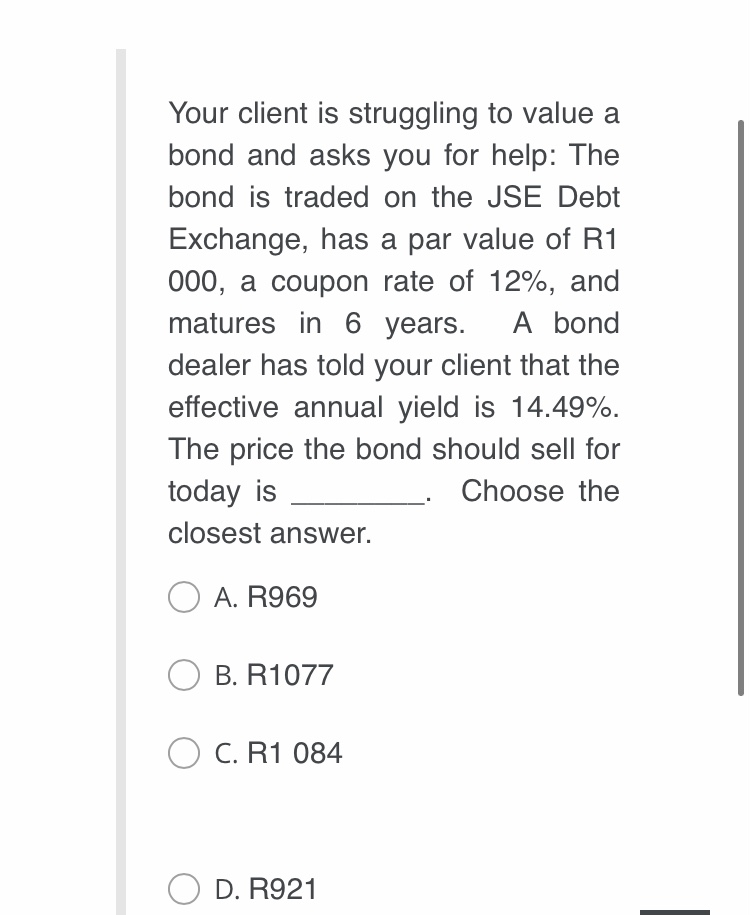This screenshot has width=750, height=915.
Task: Click the answer label text R1 084
Action: tap(281, 754)
